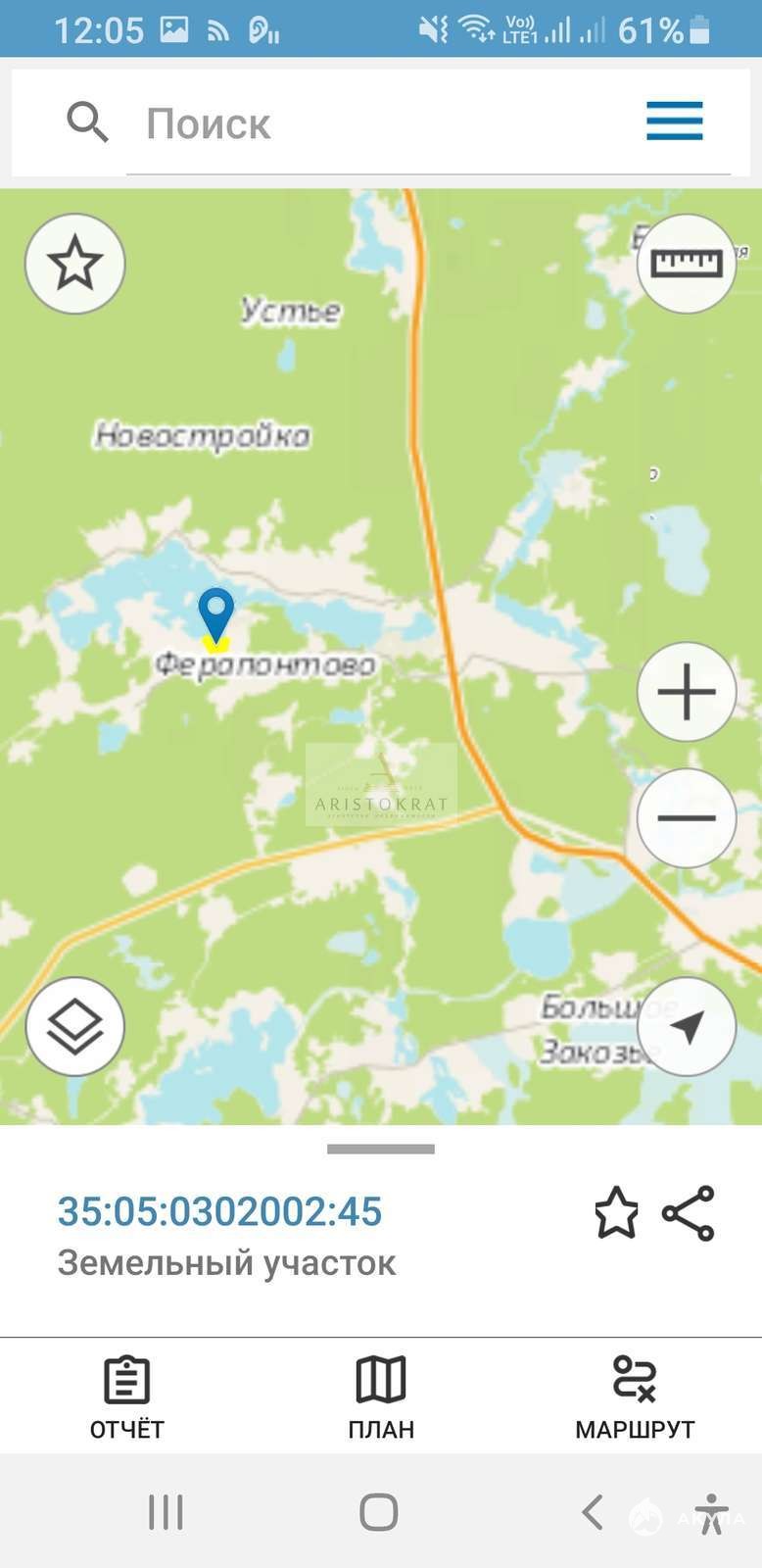Select the blue parcel pin marker
The image size is (762, 1568).
[x=215, y=616]
